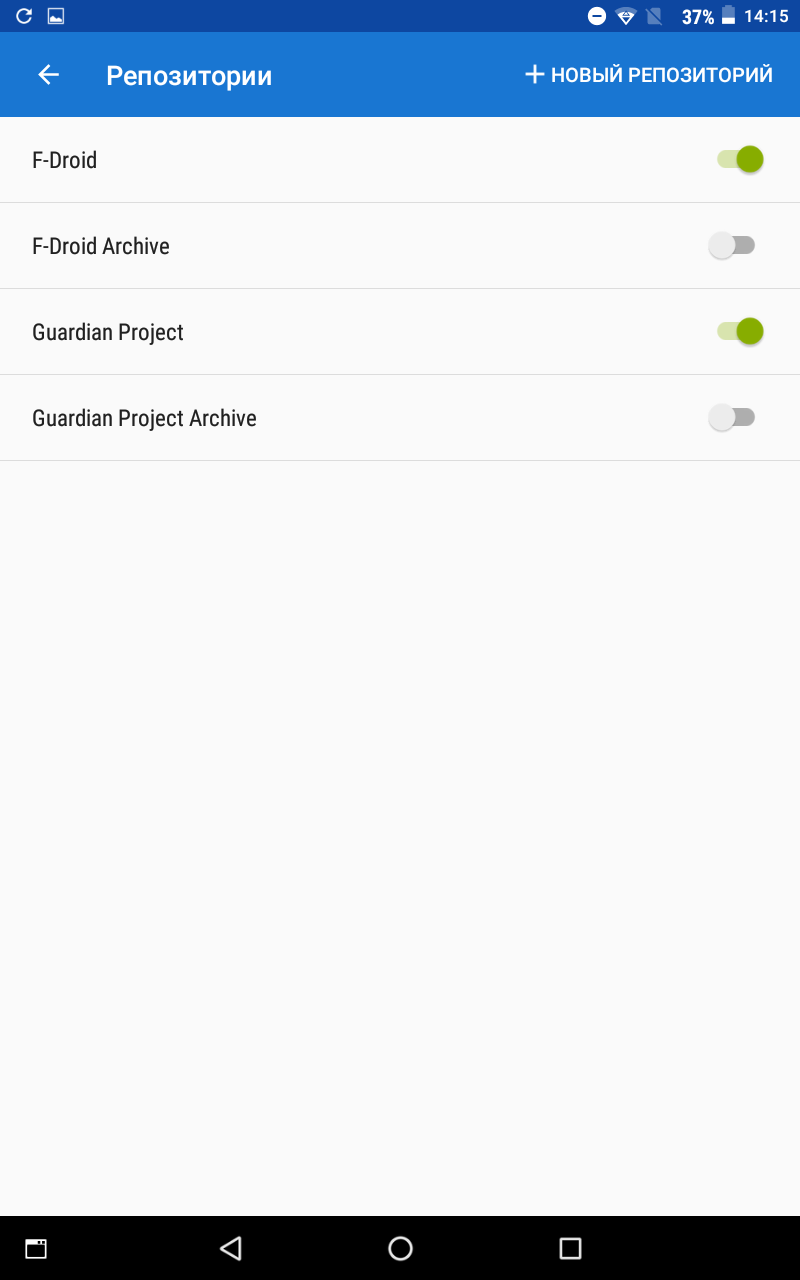This screenshot has width=800, height=1280.
Task: Add a new repository
Action: (x=649, y=75)
